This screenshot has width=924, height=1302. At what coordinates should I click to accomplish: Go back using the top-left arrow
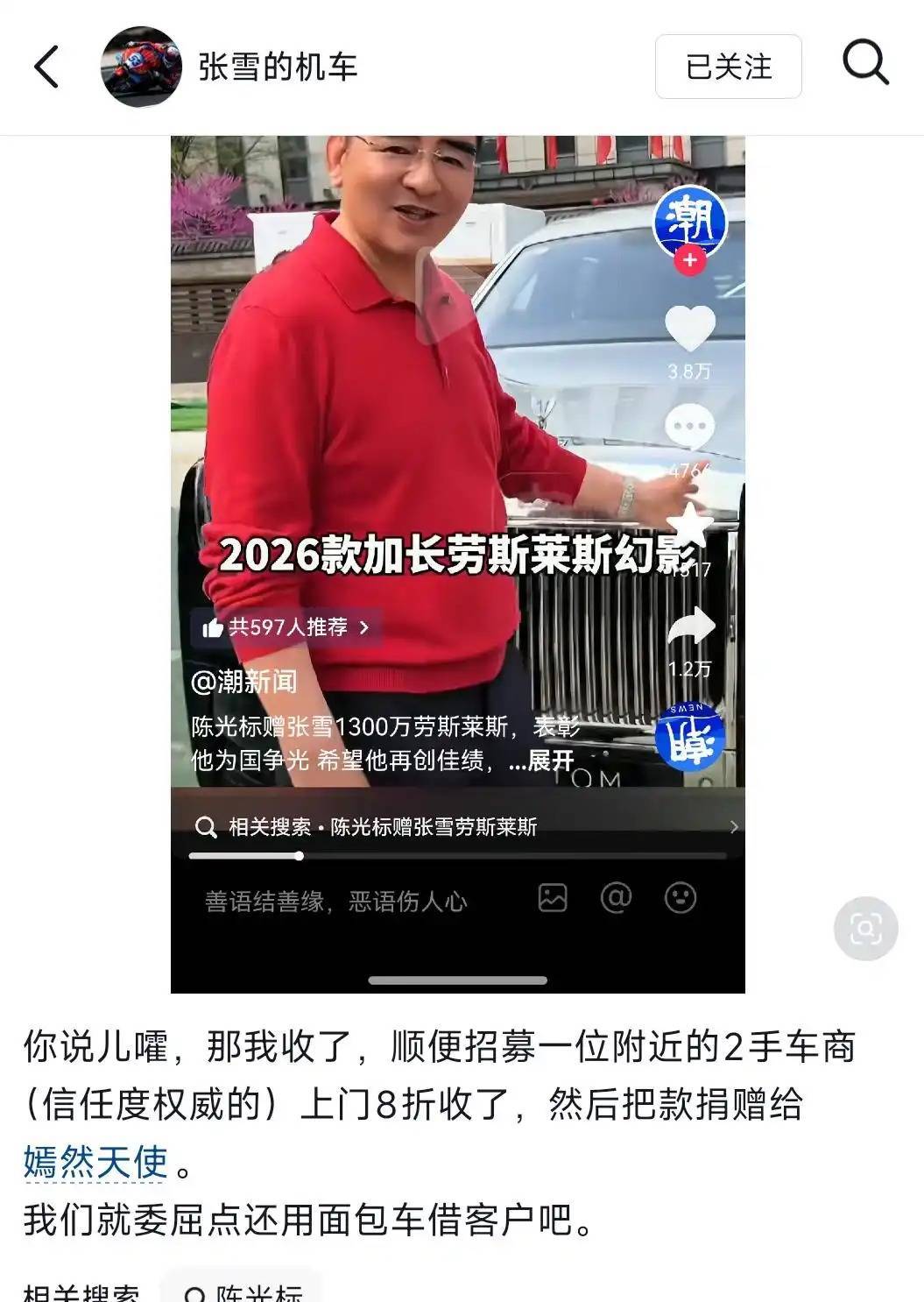tap(46, 67)
